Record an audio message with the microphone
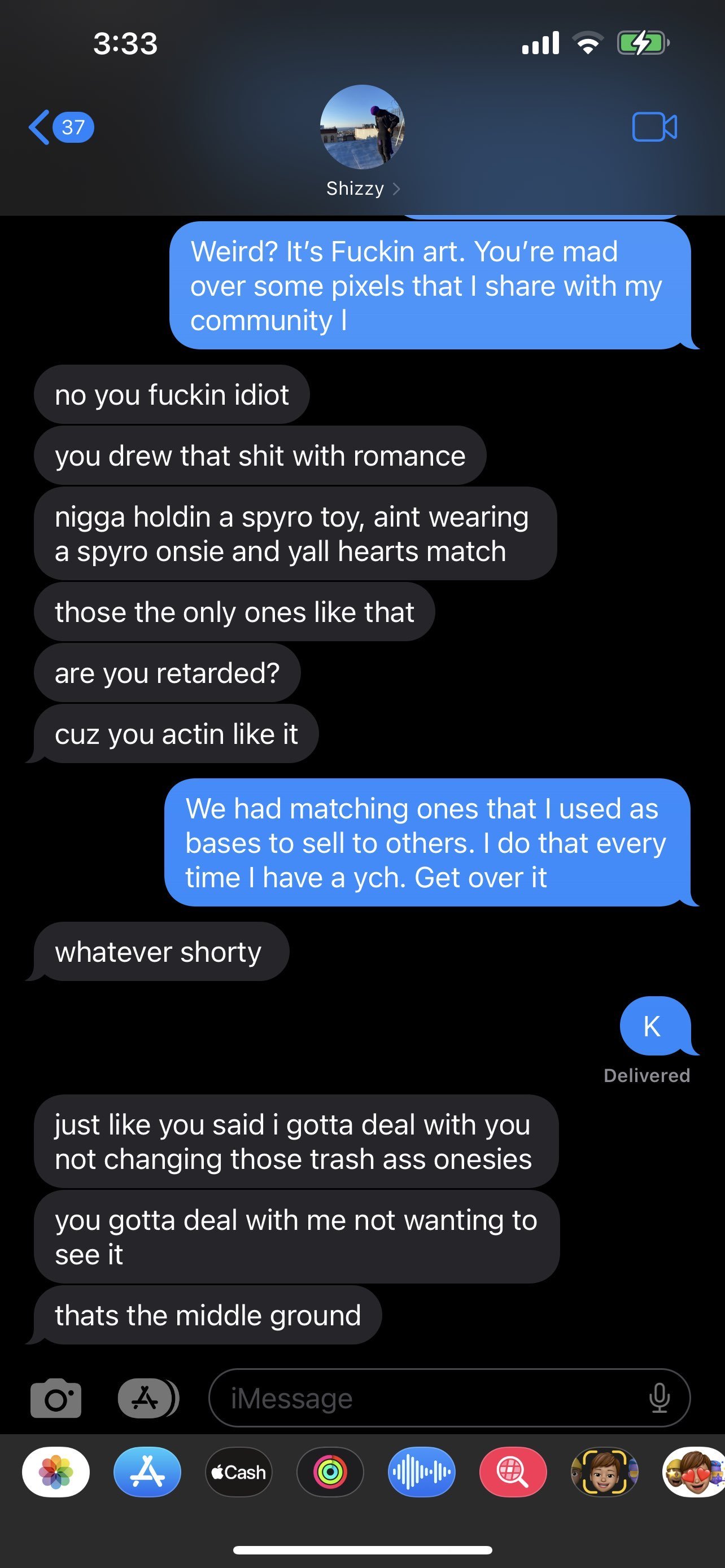Image resolution: width=725 pixels, height=1568 pixels. [660, 1398]
